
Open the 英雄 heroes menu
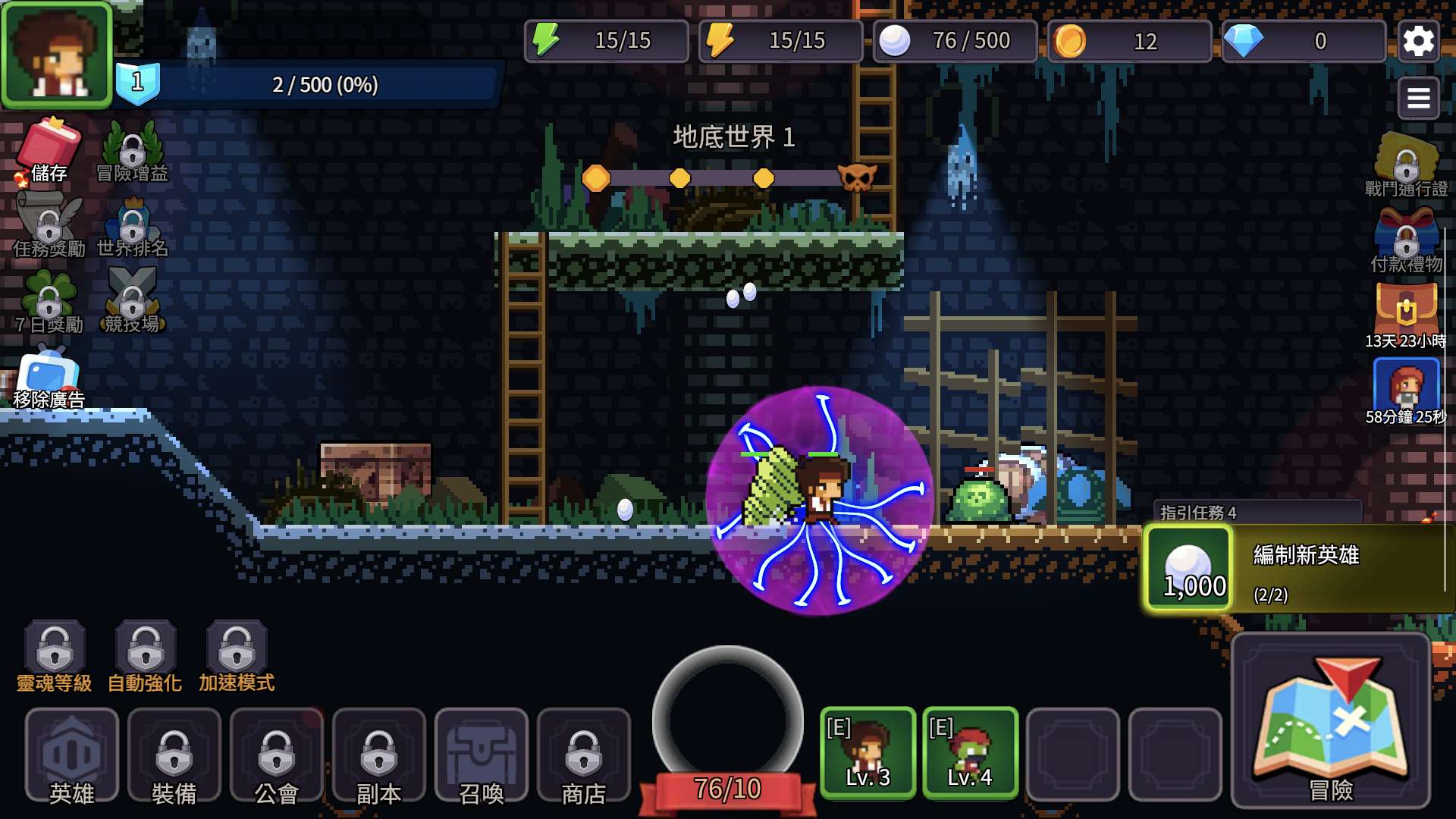click(72, 755)
